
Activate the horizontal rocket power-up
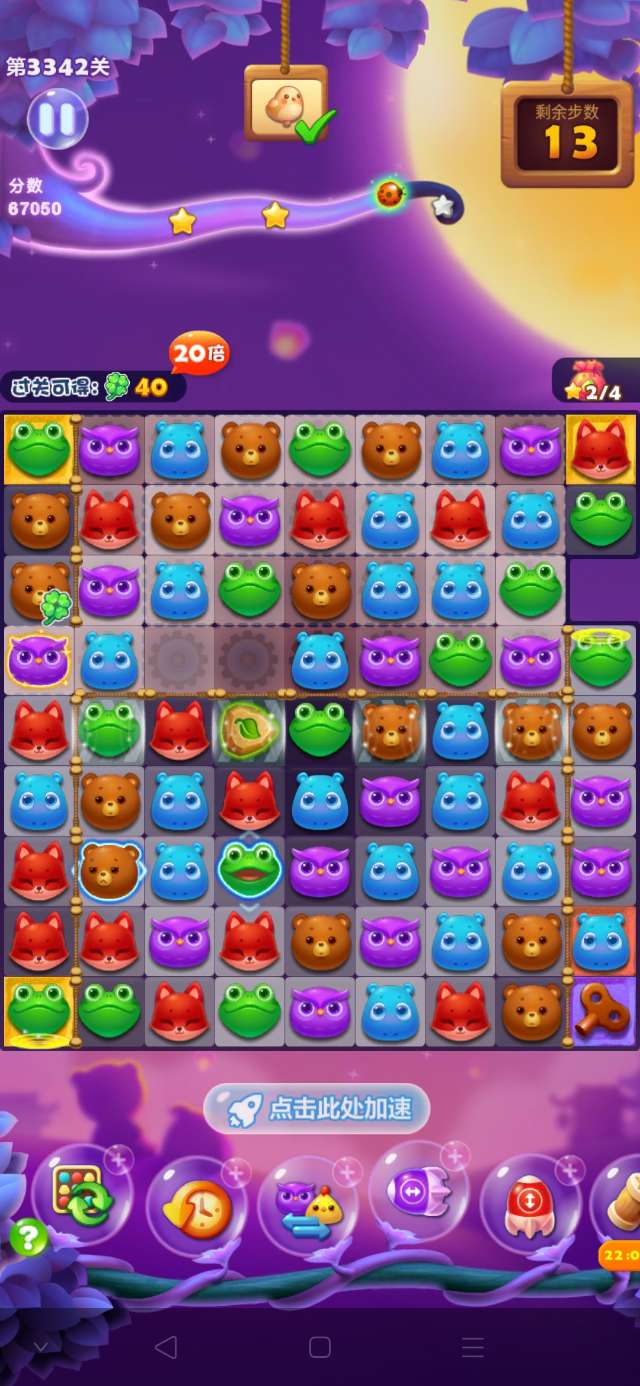pos(418,1192)
